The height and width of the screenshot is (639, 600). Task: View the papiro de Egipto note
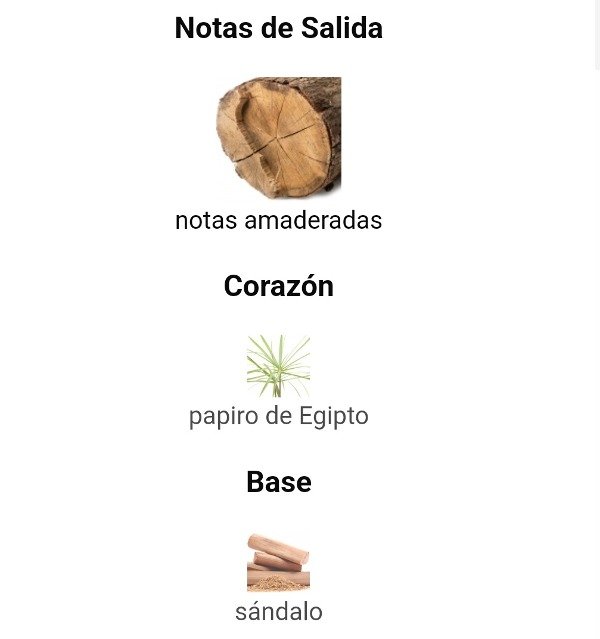click(x=278, y=366)
